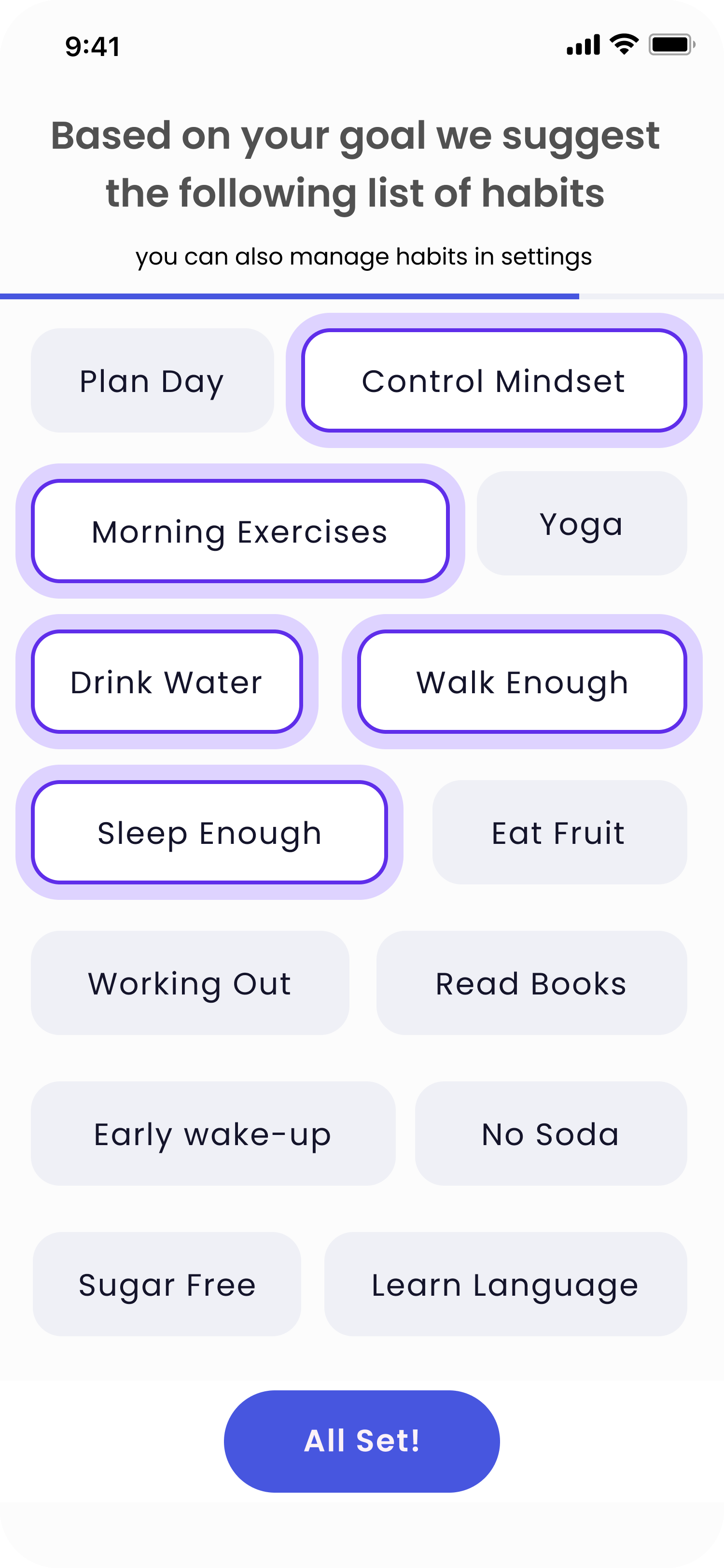
Task: Choose the Eat Fruit habit
Action: [x=559, y=832]
